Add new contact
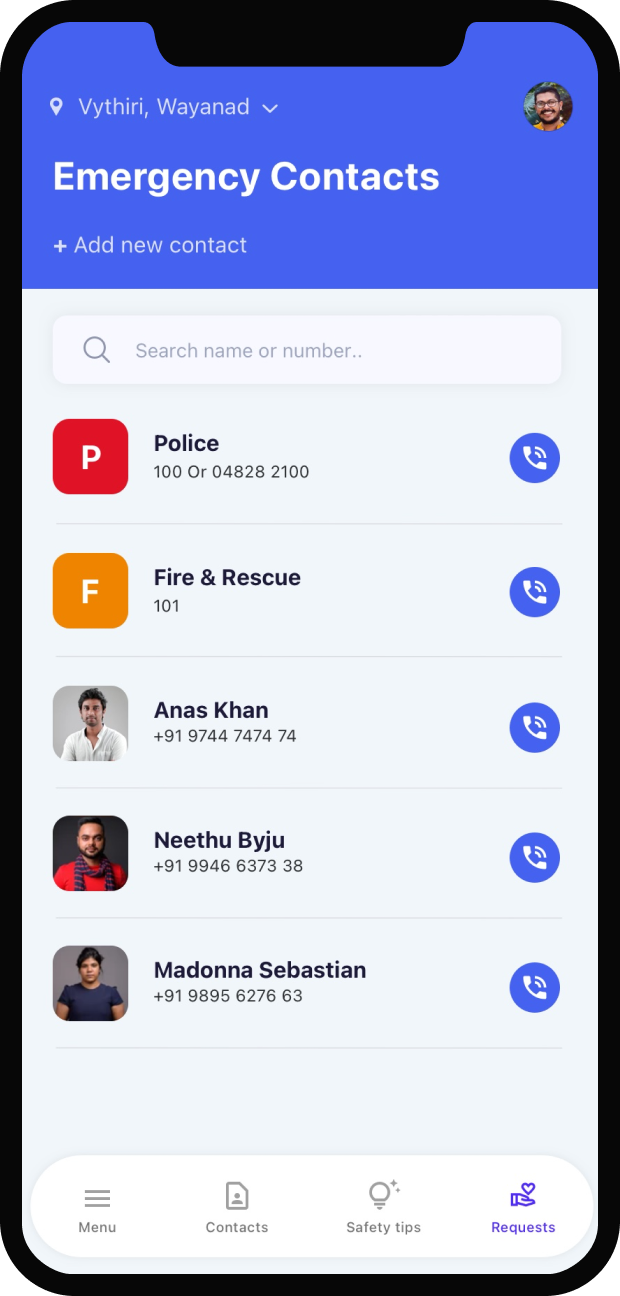Viewport: 620px width, 1296px height. 150,245
